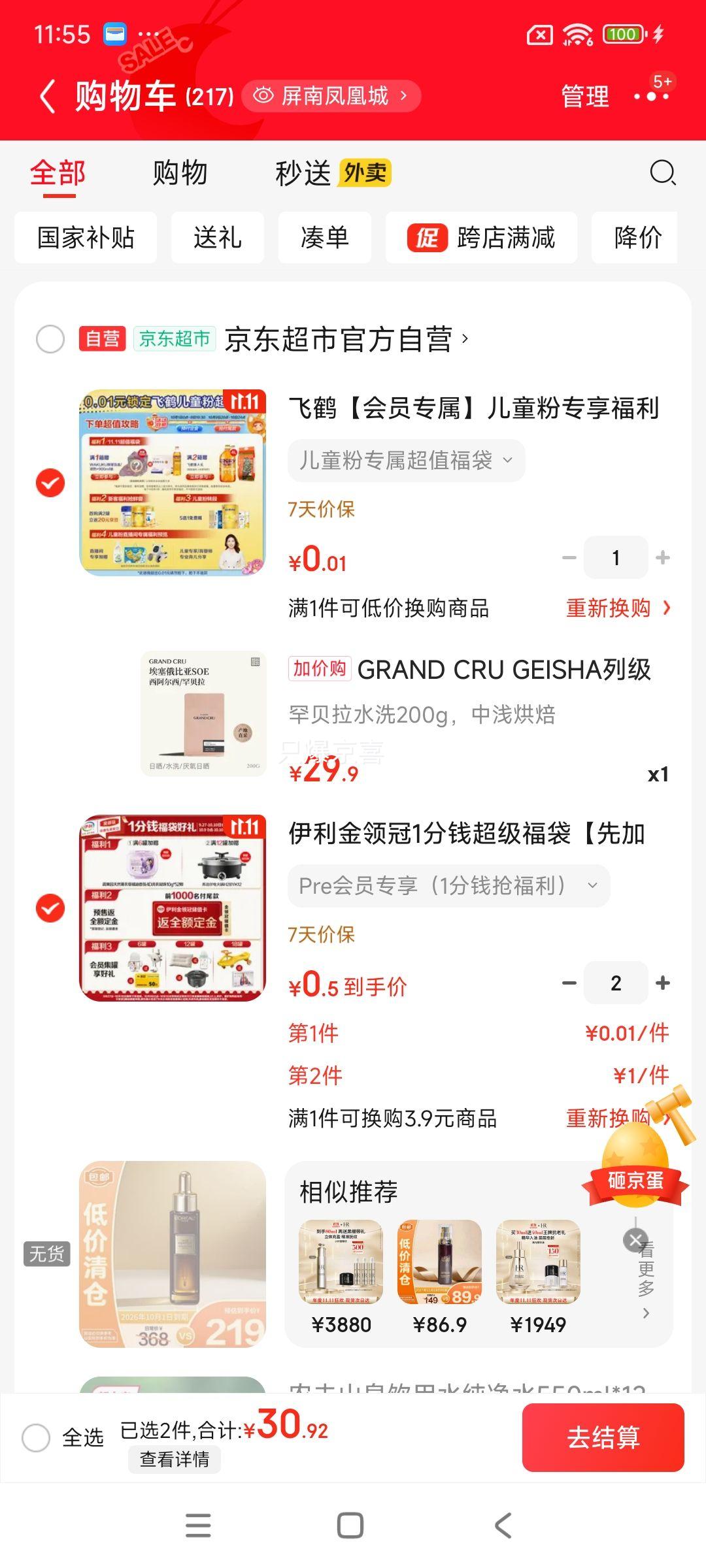Increase quantity of 伊利金领冠 福袋
The image size is (706, 1568).
coord(663,983)
